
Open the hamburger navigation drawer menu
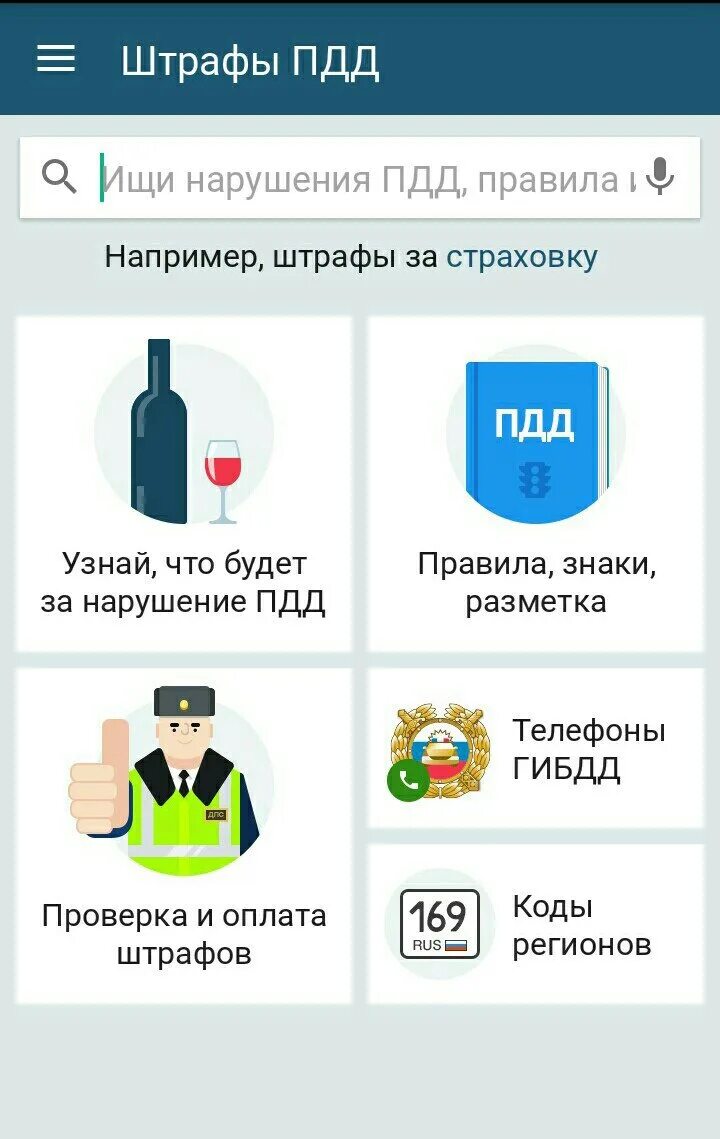coord(56,60)
